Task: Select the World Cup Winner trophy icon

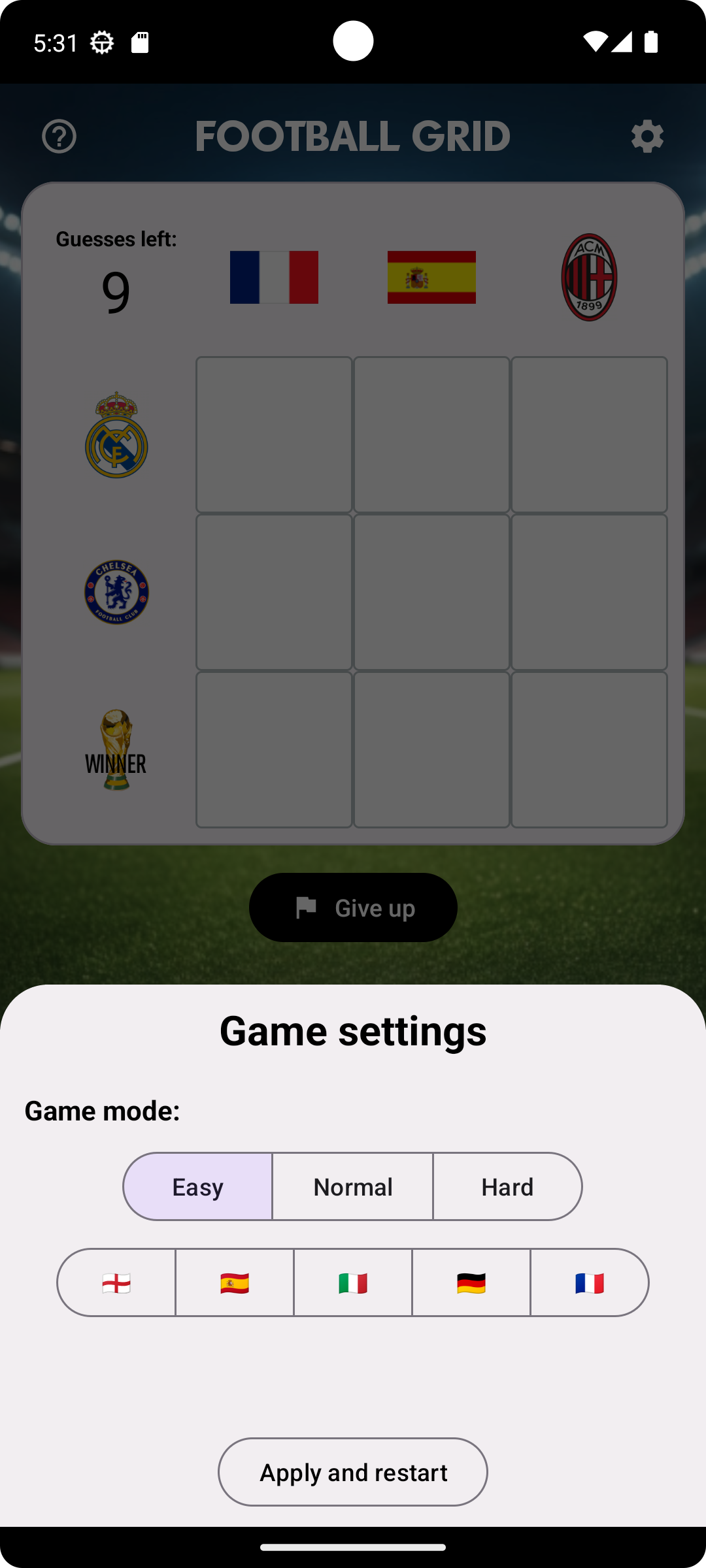Action: [116, 748]
